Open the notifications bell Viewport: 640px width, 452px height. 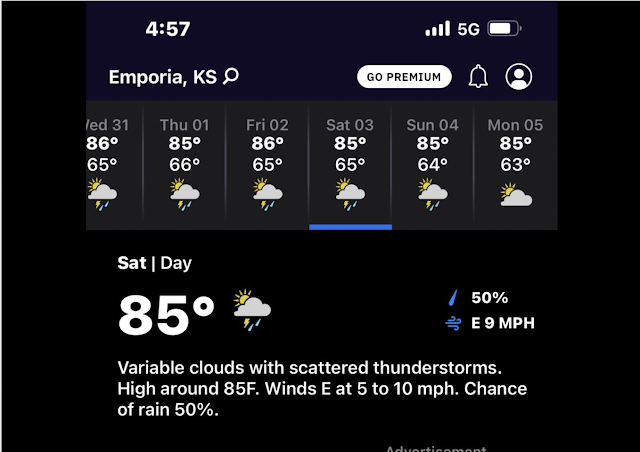479,77
